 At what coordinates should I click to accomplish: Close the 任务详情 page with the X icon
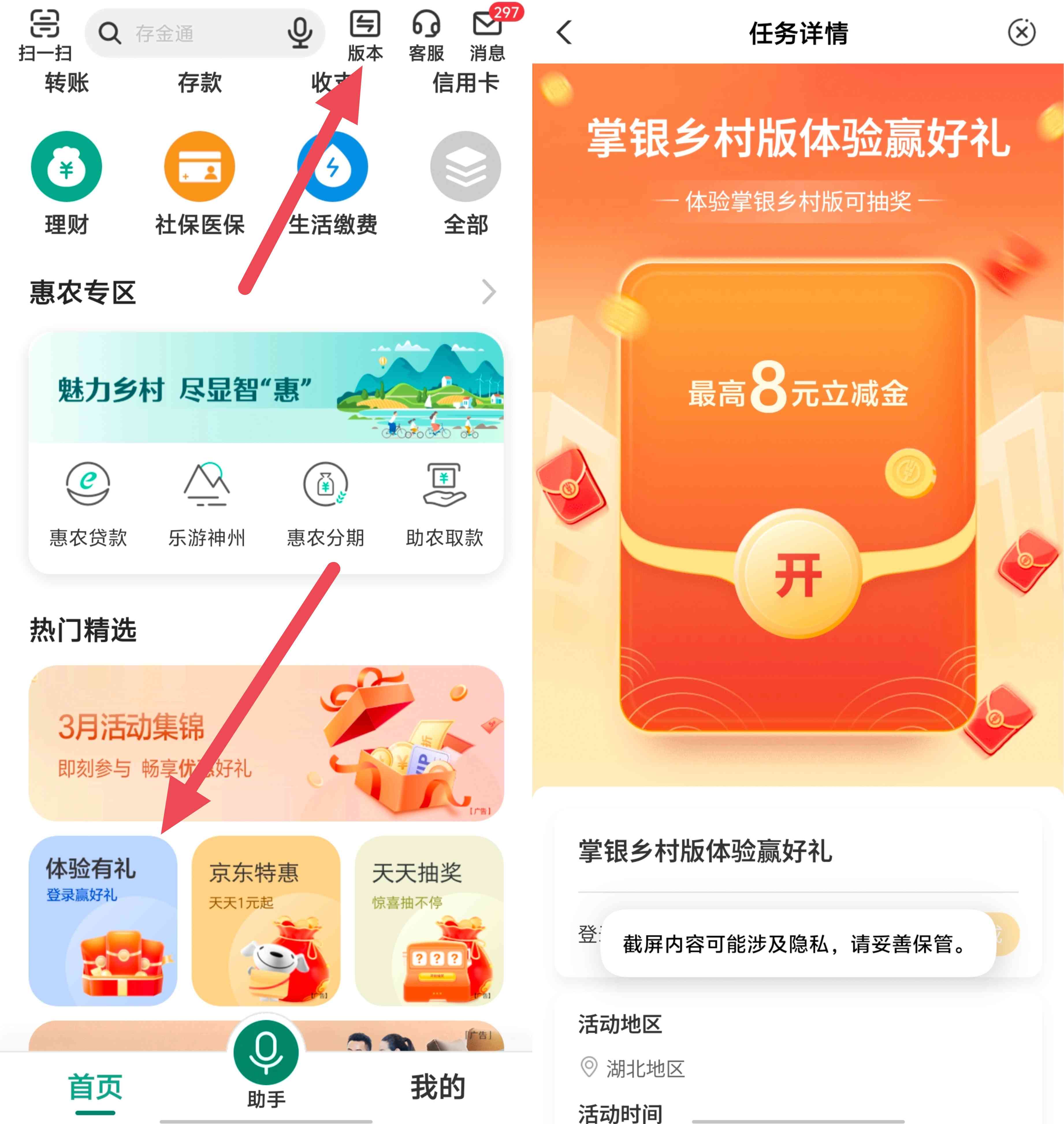click(x=1022, y=32)
